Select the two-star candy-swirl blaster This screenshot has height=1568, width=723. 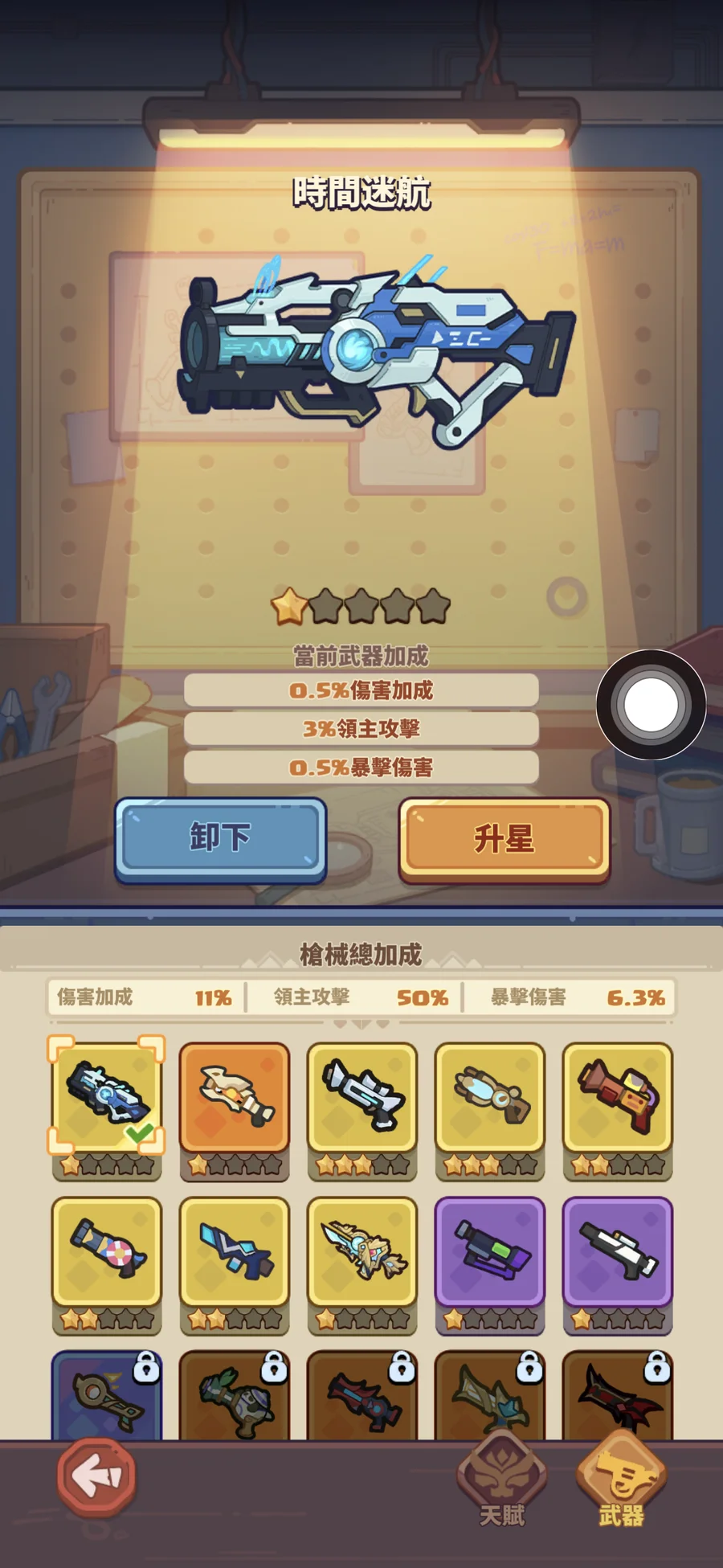[107, 1251]
